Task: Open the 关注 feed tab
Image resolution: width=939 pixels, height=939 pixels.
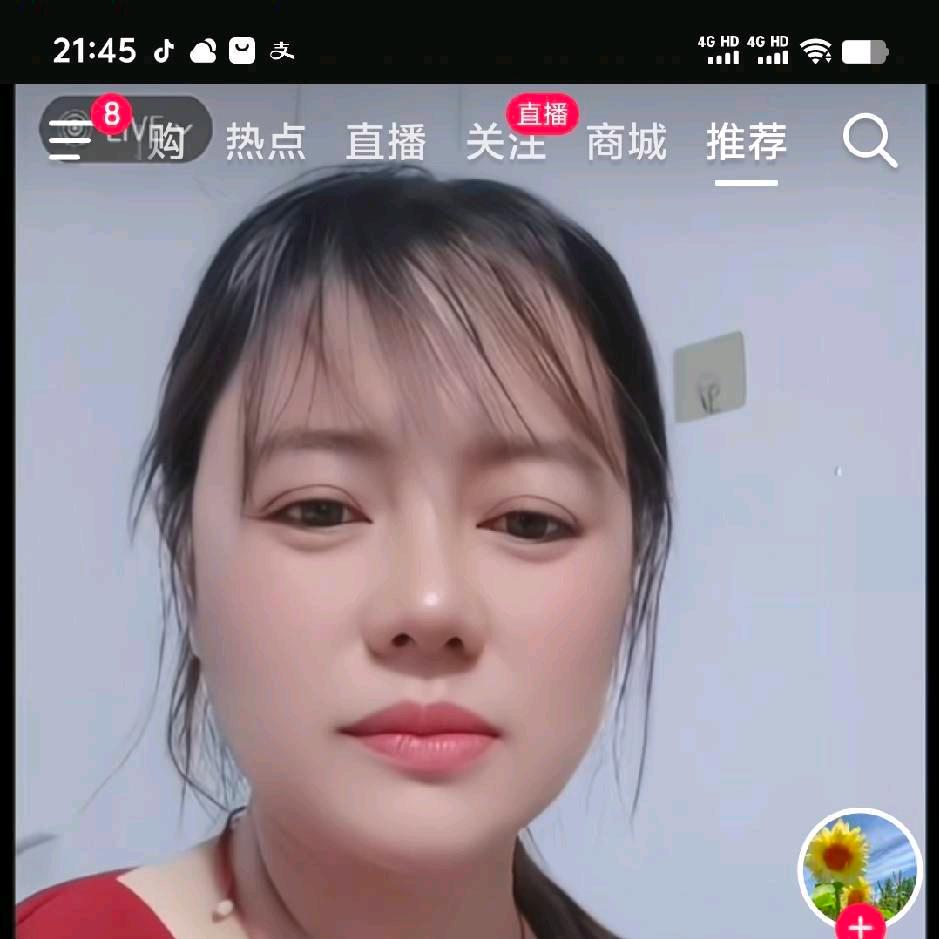Action: [x=506, y=142]
